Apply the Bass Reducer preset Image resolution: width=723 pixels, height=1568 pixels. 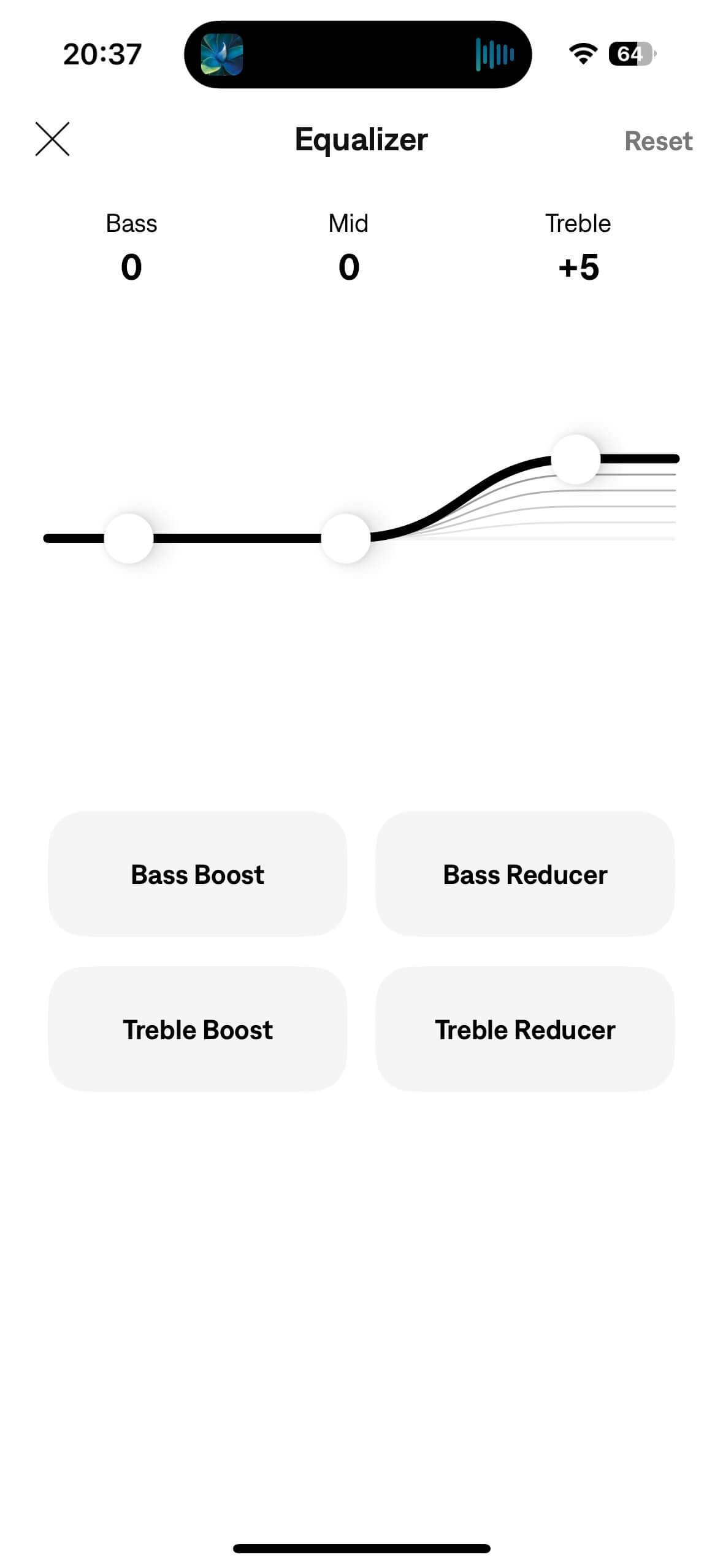[525, 874]
